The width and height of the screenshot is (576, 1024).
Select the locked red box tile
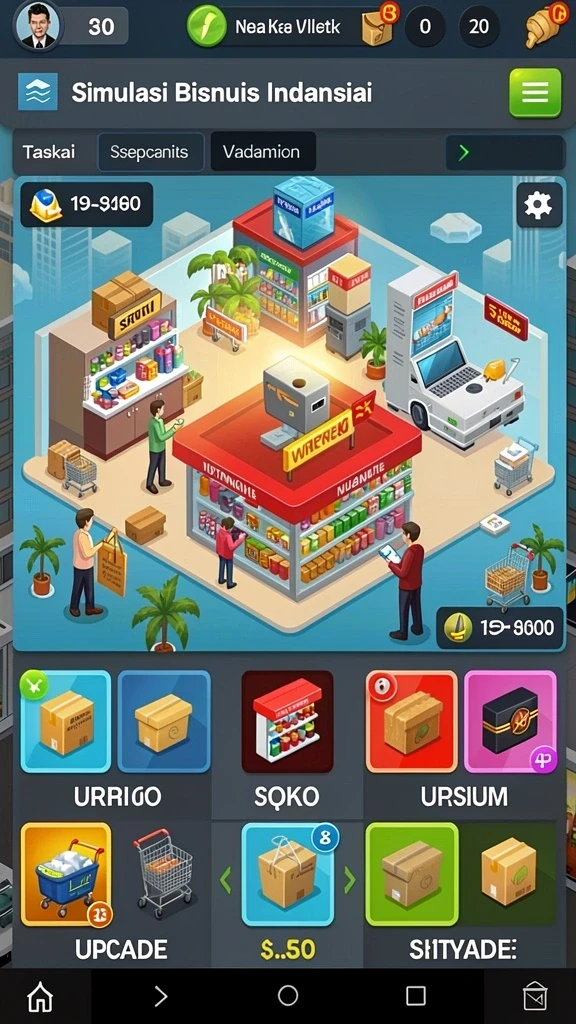[x=411, y=722]
